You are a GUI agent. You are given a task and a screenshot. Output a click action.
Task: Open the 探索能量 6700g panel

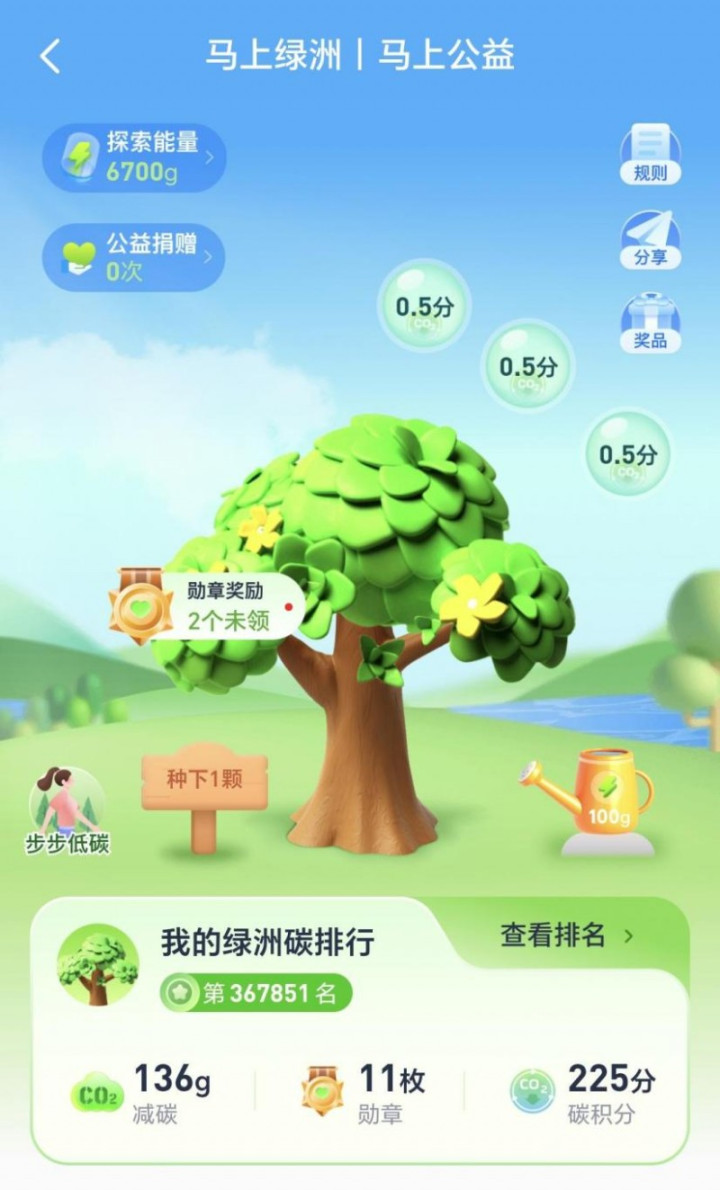point(134,158)
